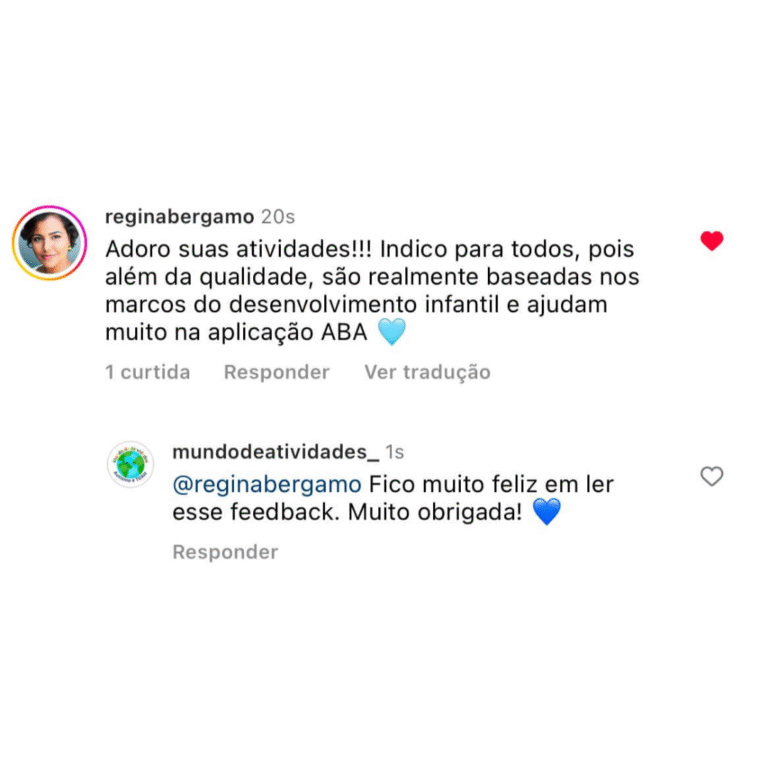Viewport: 768px width, 768px height.
Task: Open reginabergamo's profile picture
Action: pyautogui.click(x=48, y=241)
